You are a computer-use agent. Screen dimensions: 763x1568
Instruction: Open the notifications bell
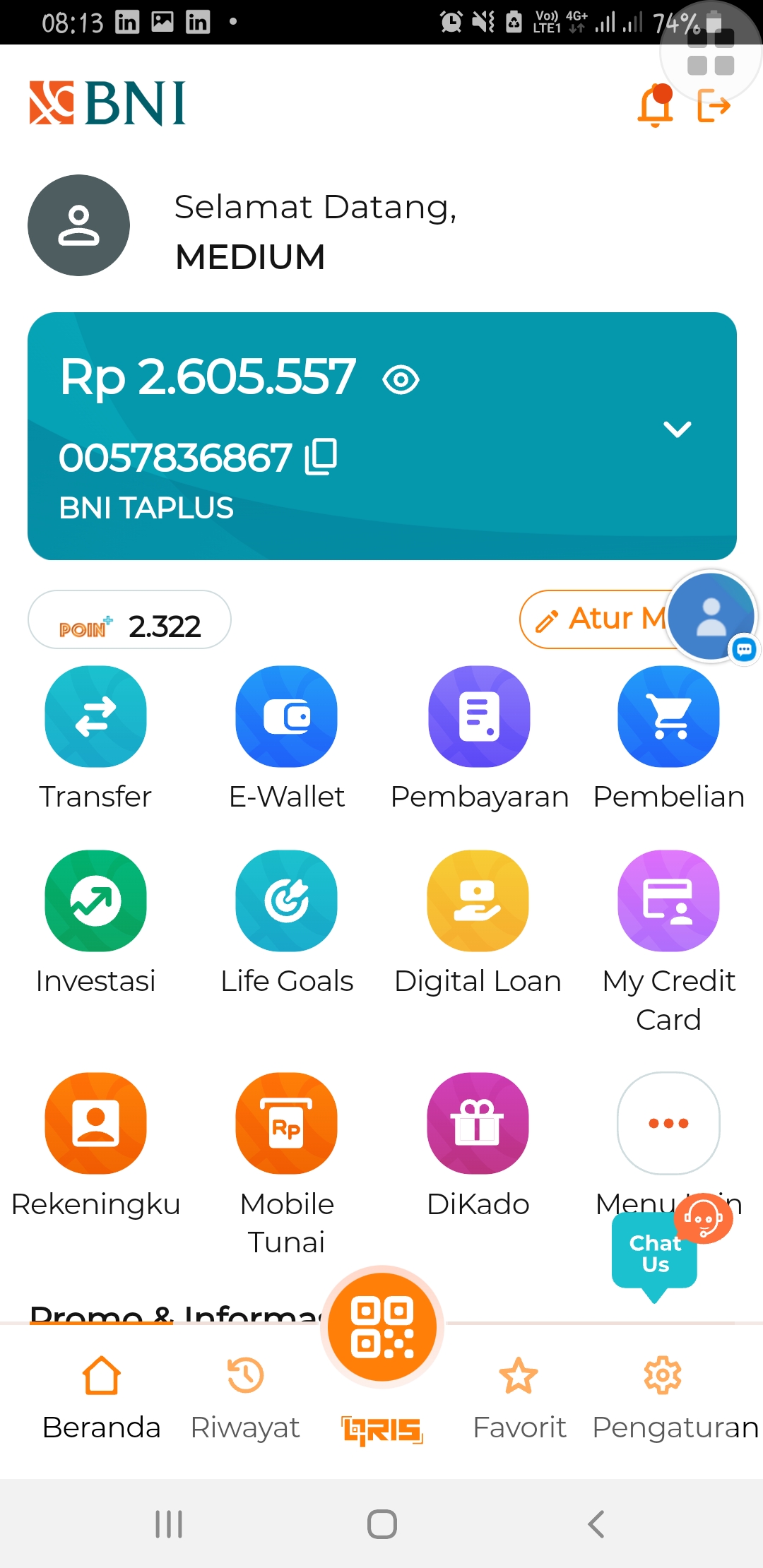656,106
